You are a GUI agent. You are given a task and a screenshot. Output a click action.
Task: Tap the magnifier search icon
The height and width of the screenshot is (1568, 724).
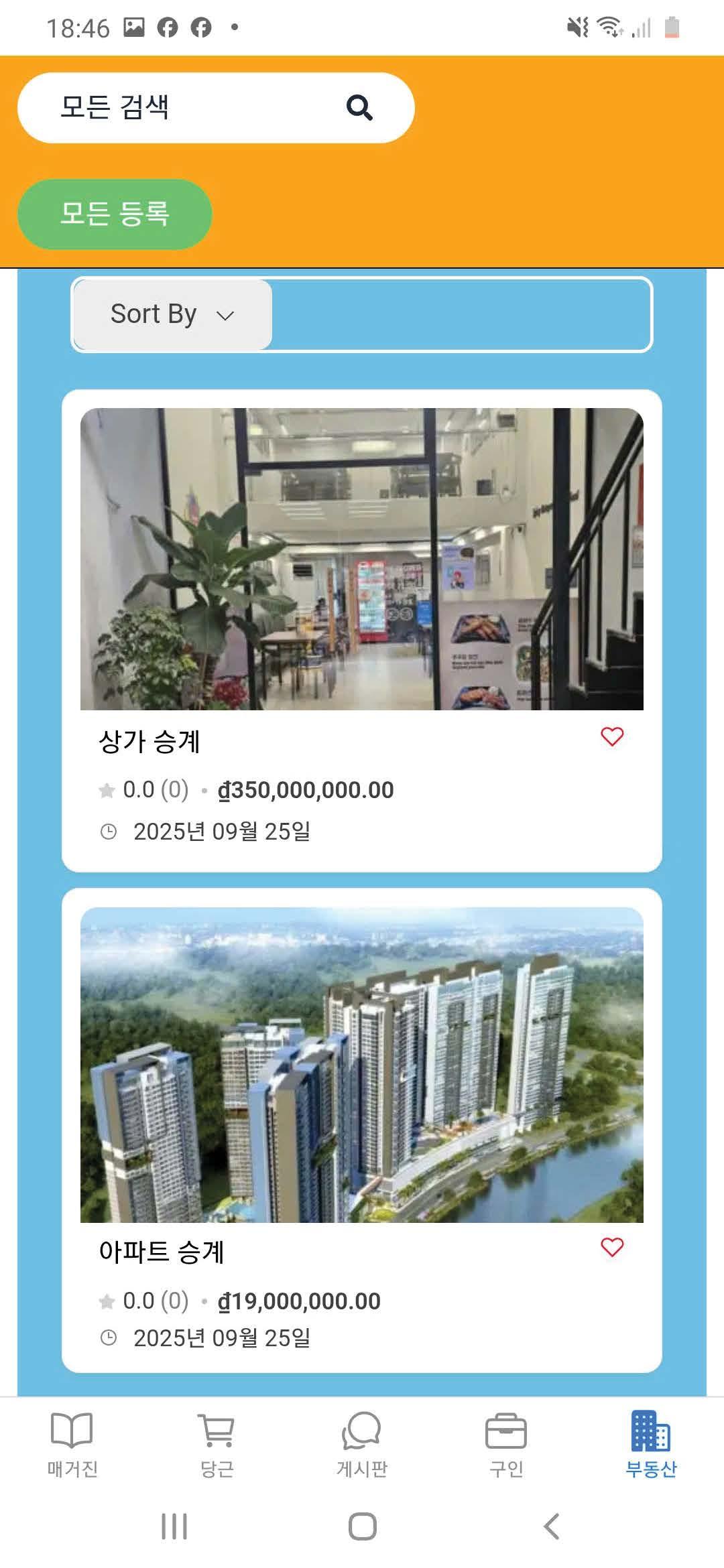pos(359,107)
